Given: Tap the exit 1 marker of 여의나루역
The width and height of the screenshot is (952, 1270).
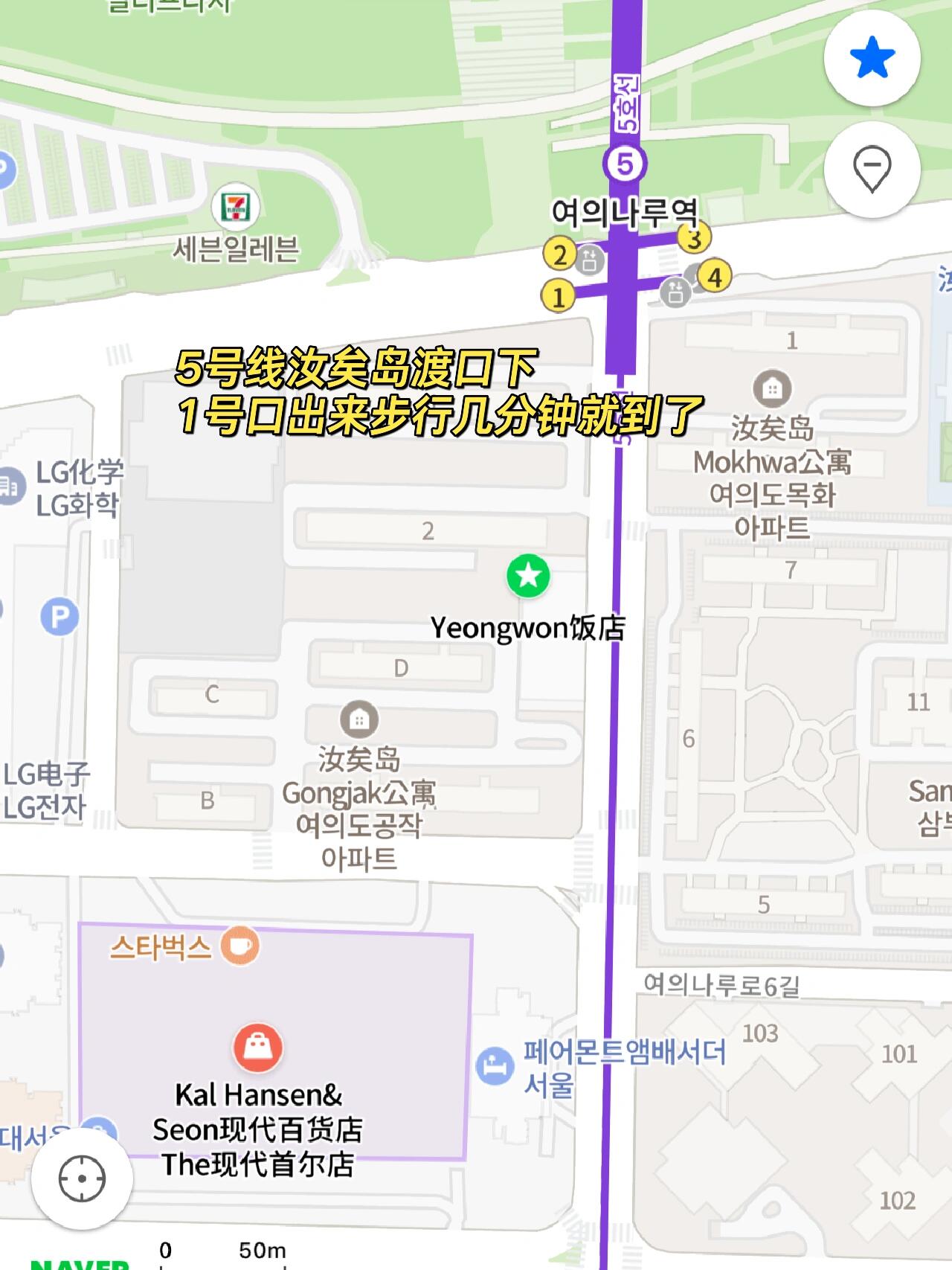Looking at the screenshot, I should 558,295.
